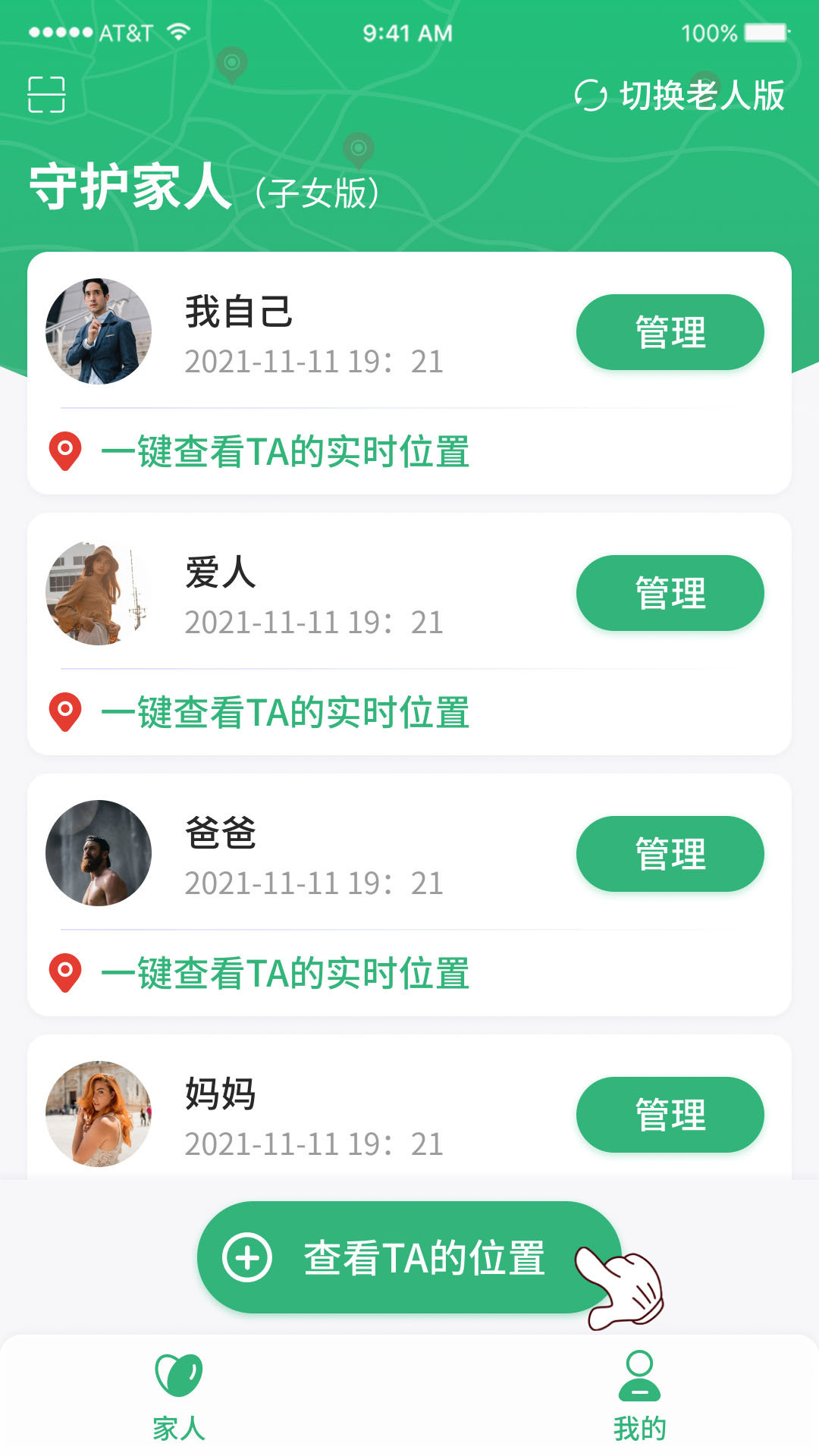Image resolution: width=819 pixels, height=1456 pixels.
Task: Tap 爱人's profile photo
Action: click(98, 594)
